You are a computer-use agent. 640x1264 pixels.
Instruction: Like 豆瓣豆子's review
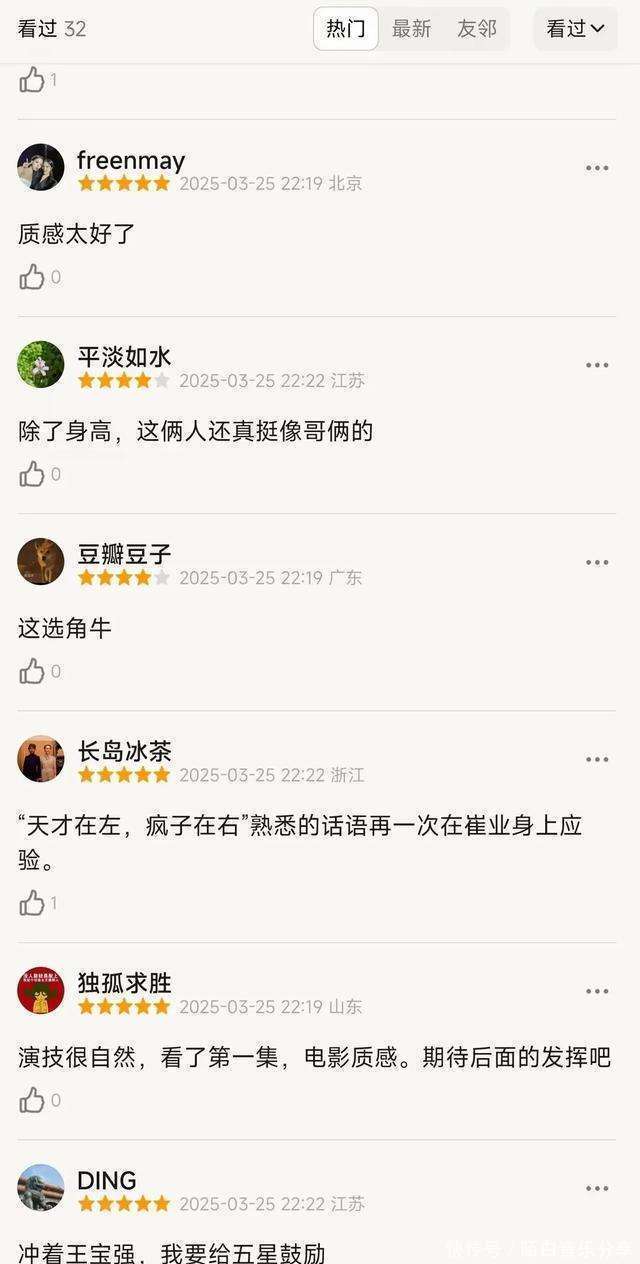tap(32, 671)
